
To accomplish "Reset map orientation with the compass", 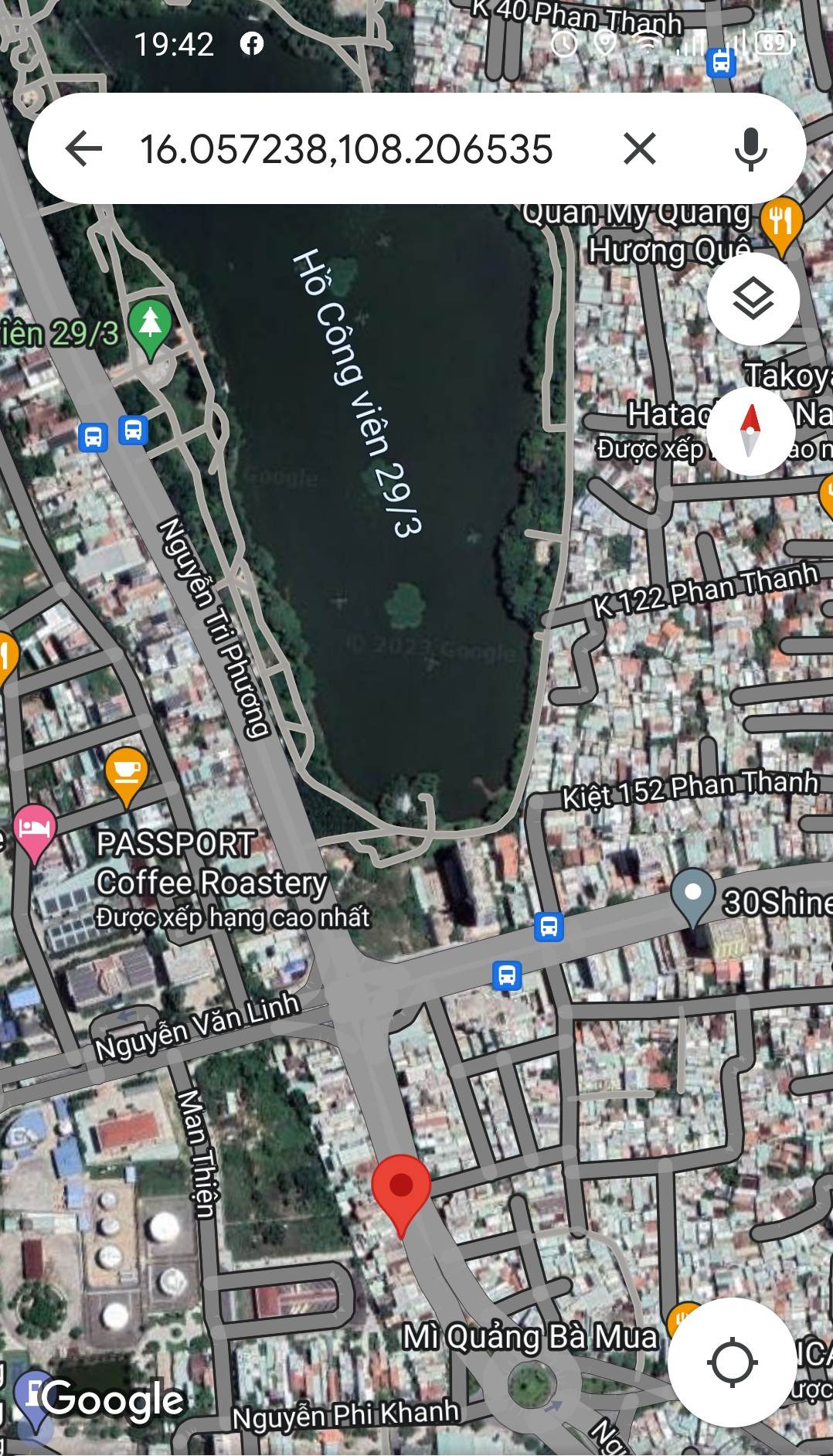I will coord(750,430).
